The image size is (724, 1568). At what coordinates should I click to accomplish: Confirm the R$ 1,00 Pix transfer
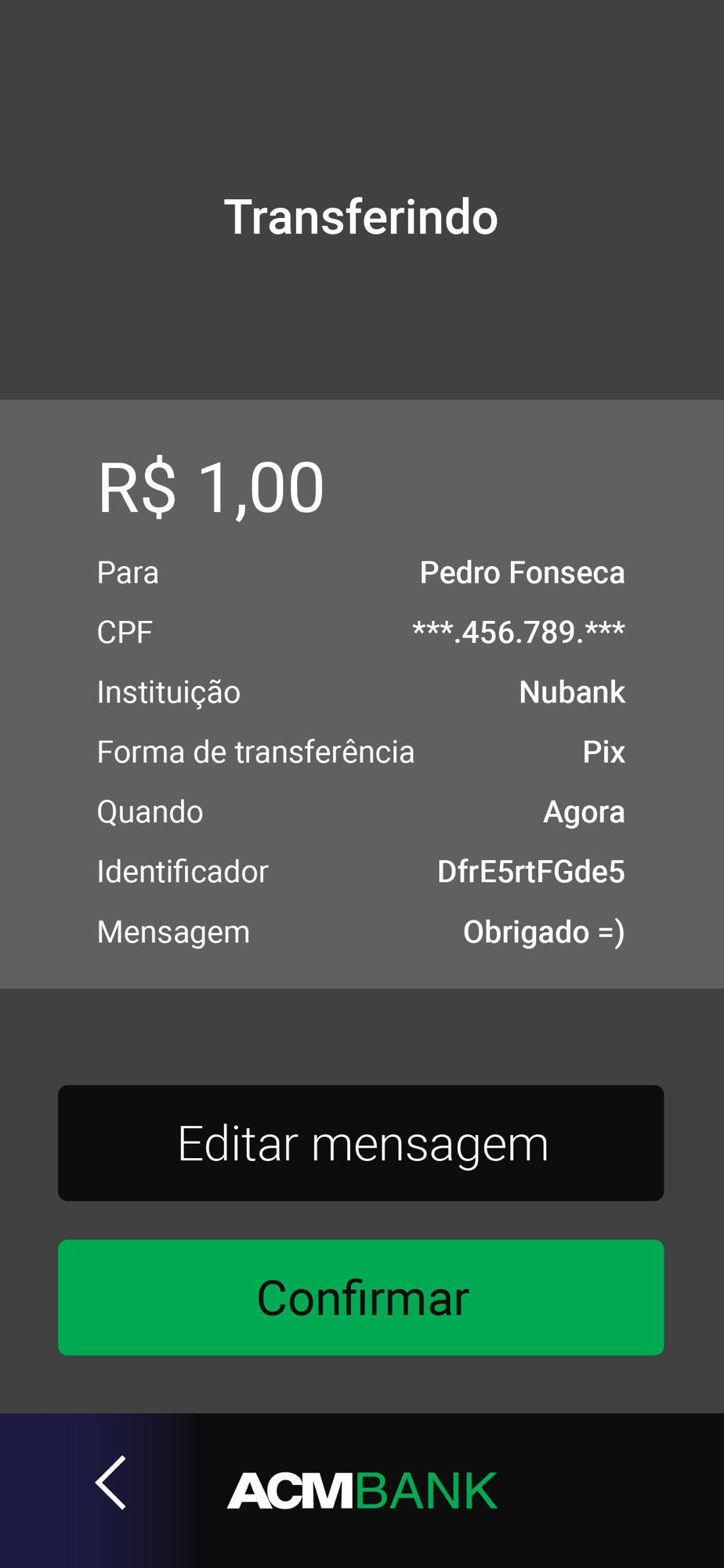click(361, 1298)
